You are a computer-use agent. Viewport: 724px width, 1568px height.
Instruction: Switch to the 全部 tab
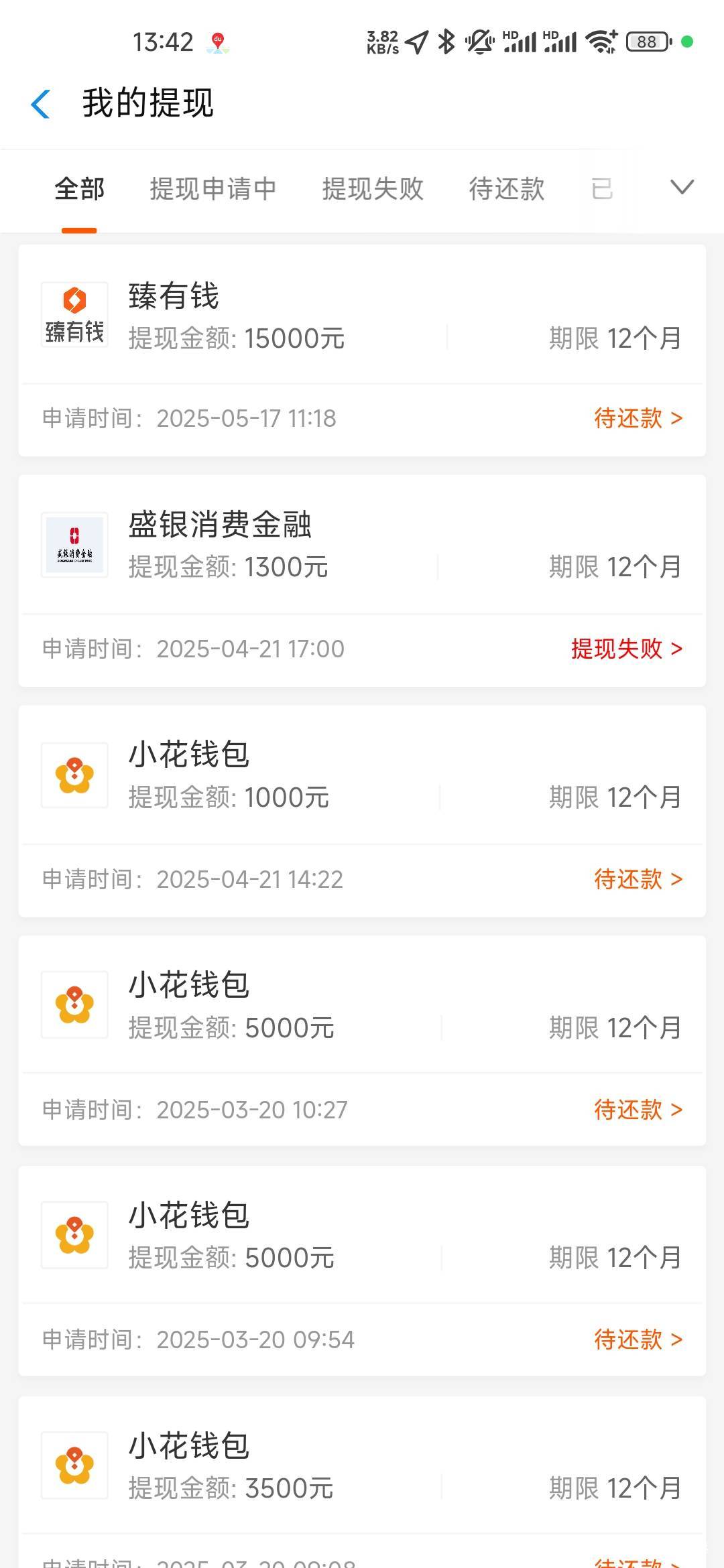tap(79, 189)
